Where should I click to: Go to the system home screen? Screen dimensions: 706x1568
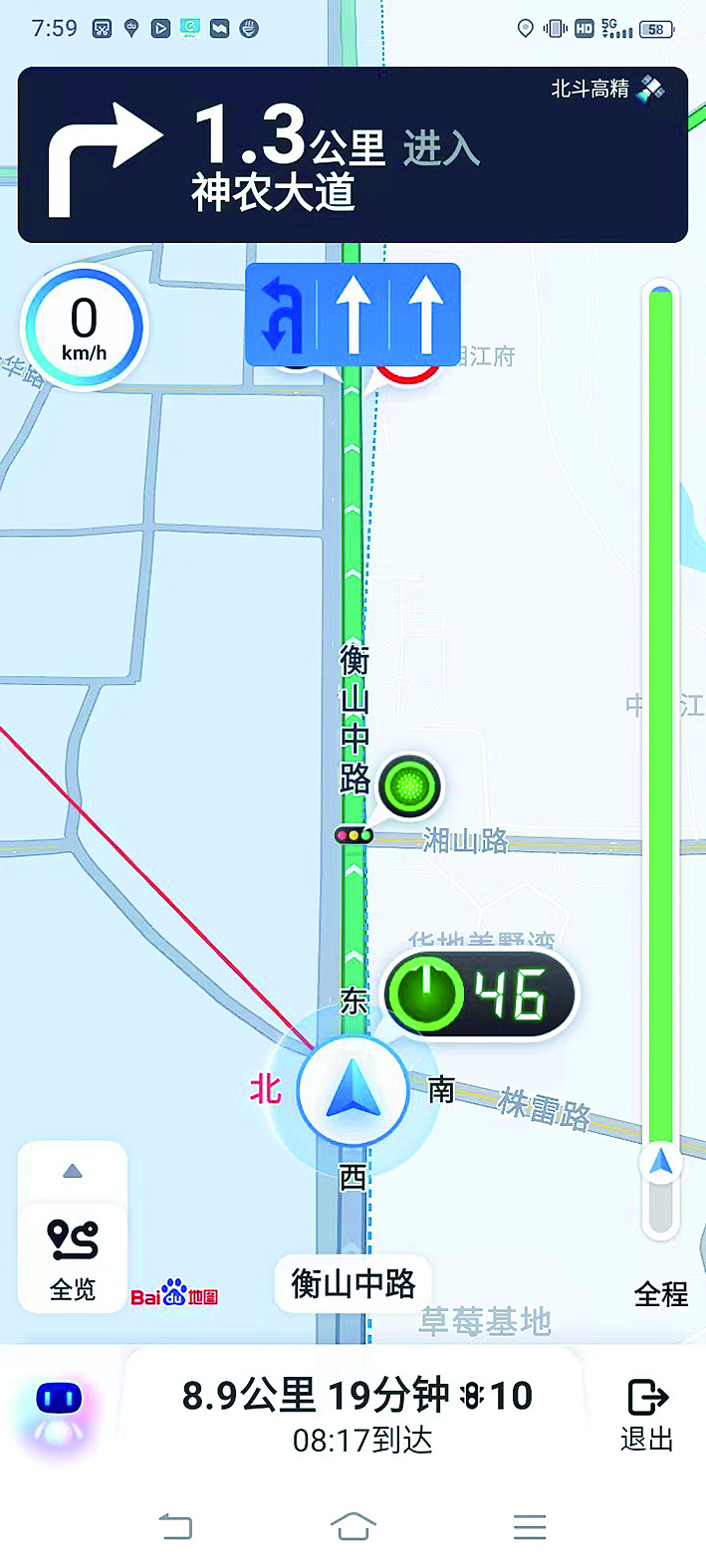353,1526
